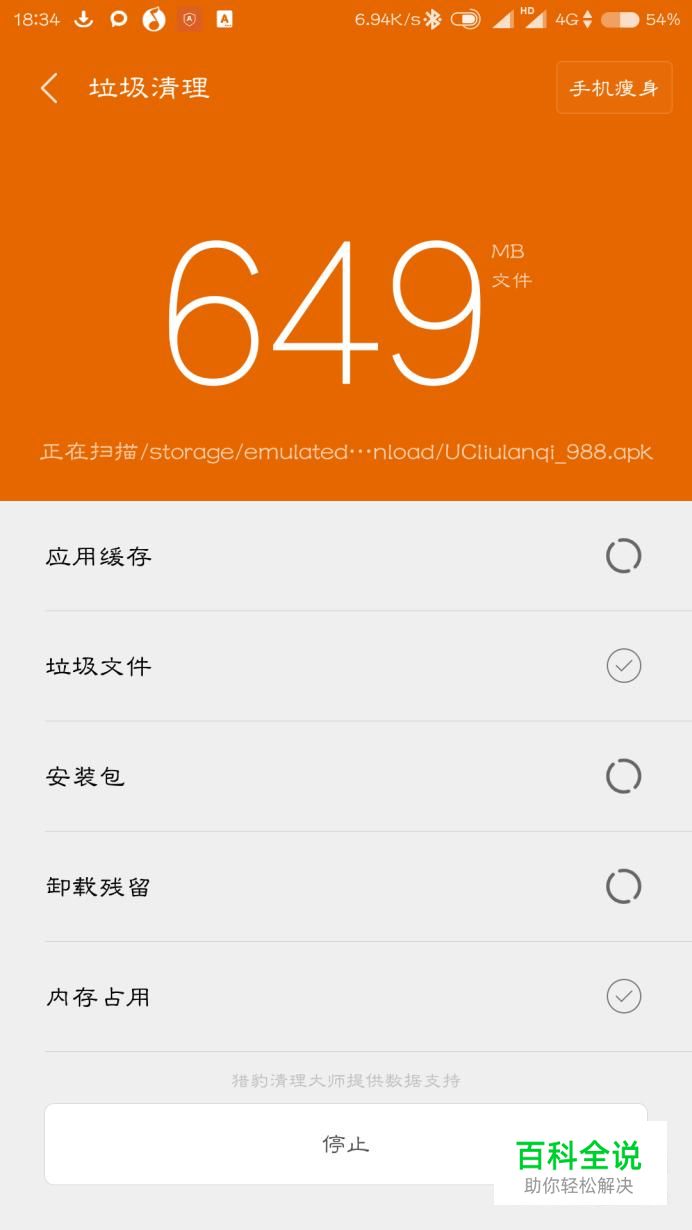Open the 内存占用 row
692x1230 pixels.
346,996
